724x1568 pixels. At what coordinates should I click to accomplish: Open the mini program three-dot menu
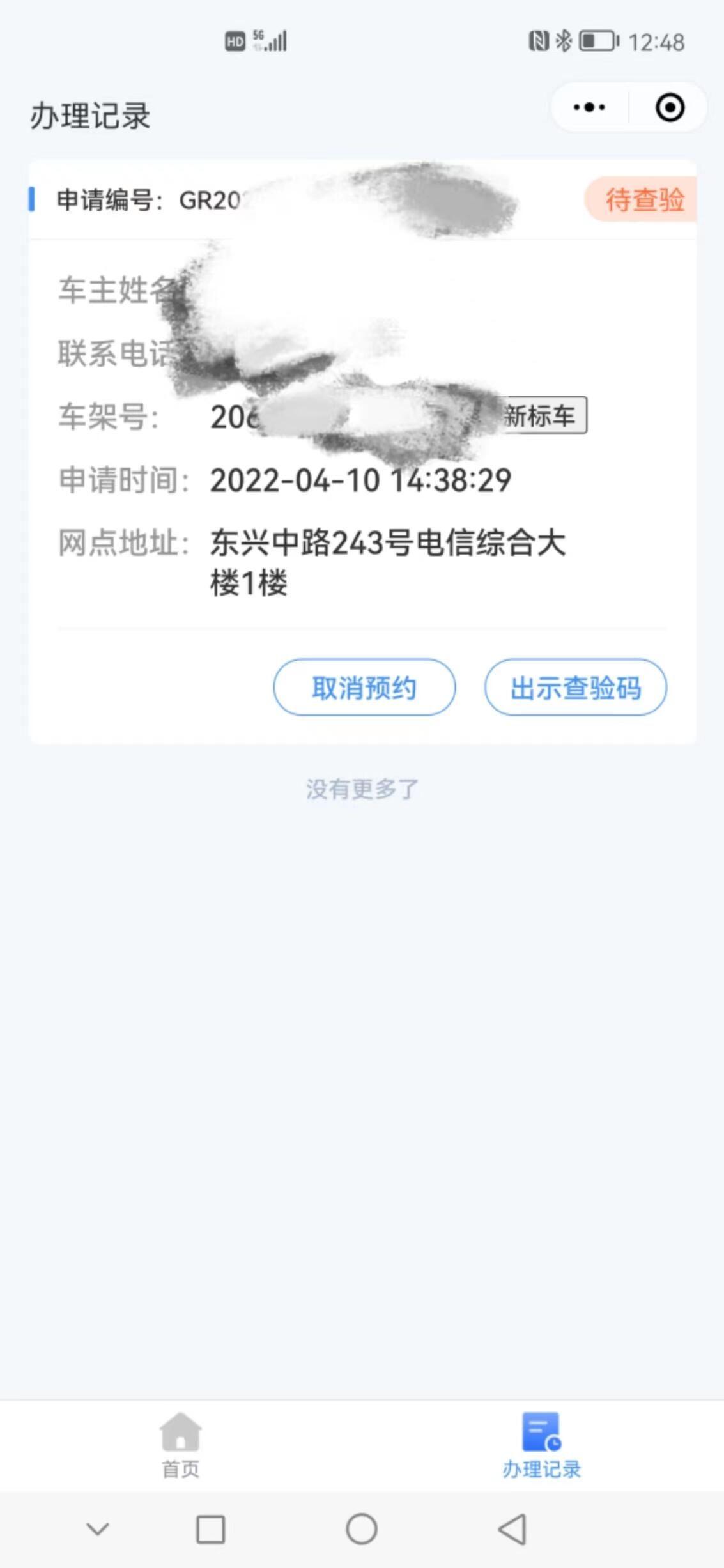[x=589, y=107]
